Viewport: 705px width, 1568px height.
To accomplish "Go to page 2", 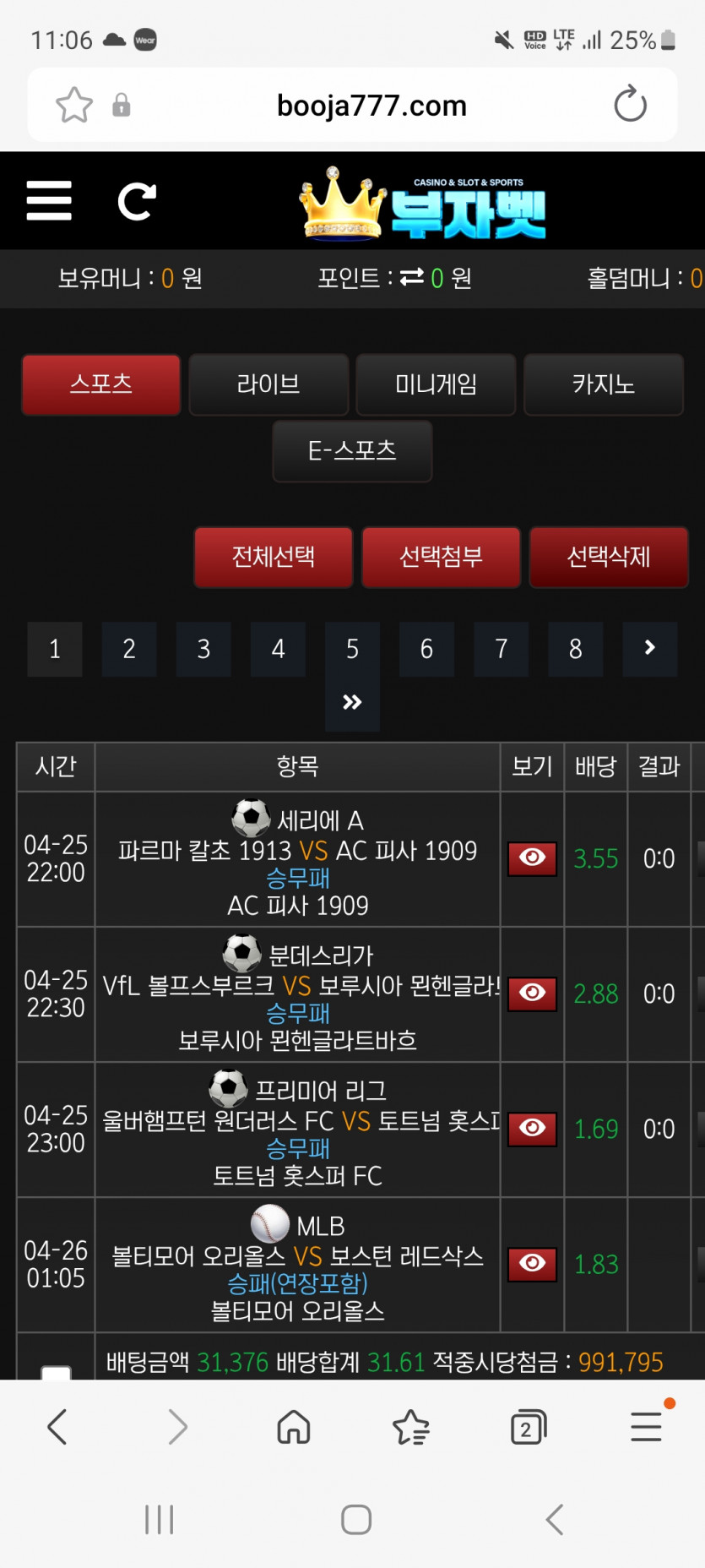I will click(129, 649).
